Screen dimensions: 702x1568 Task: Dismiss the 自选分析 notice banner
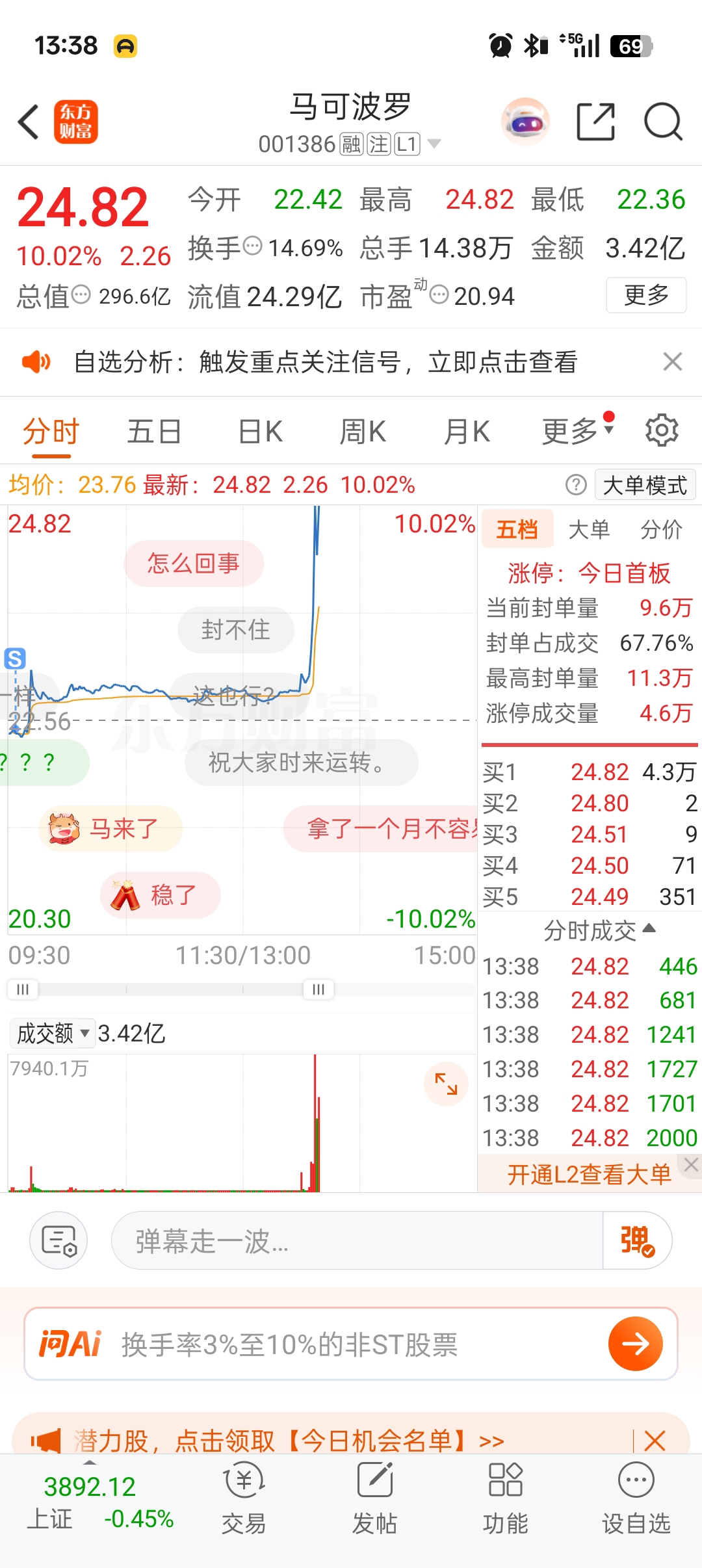pos(672,361)
